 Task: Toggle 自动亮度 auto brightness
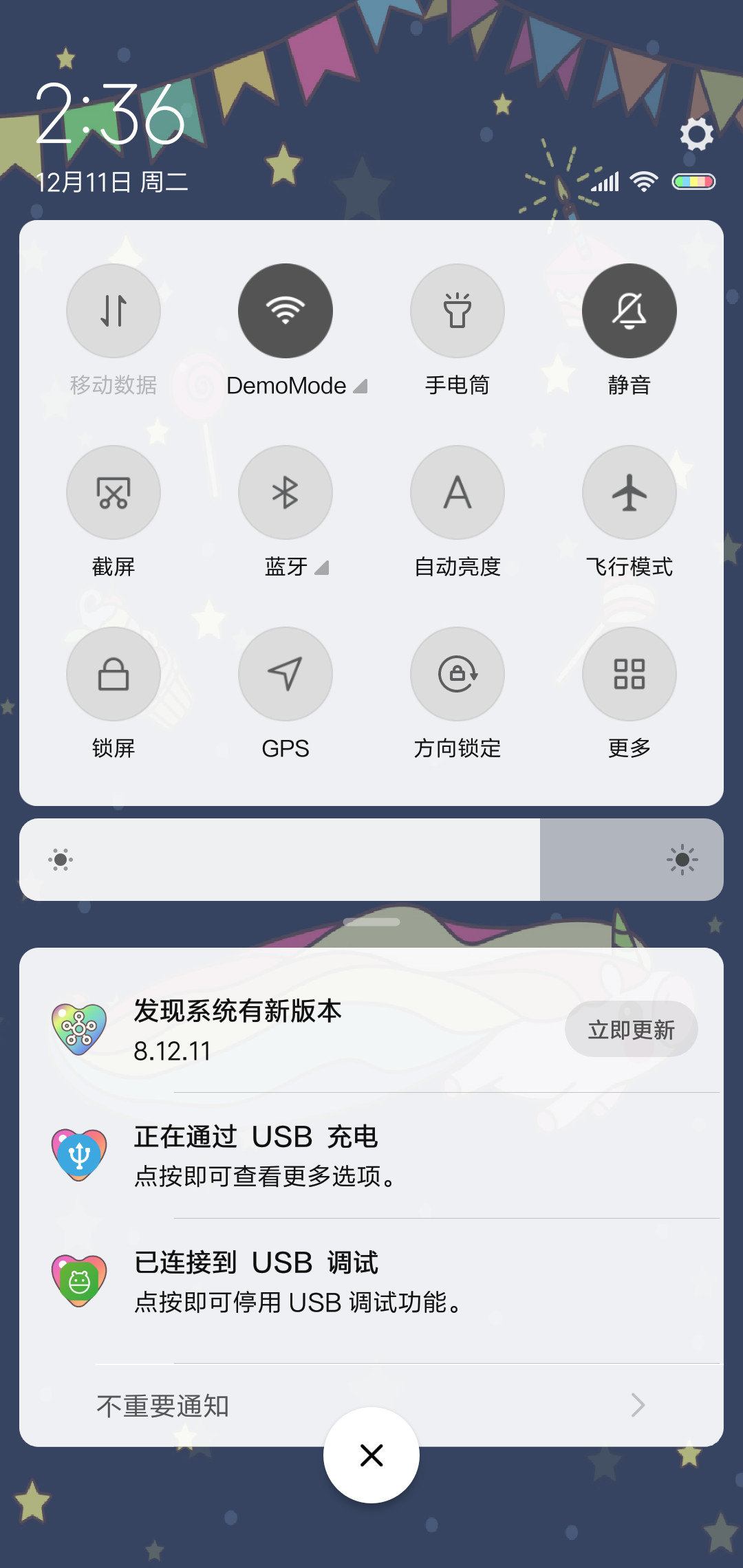coord(457,492)
